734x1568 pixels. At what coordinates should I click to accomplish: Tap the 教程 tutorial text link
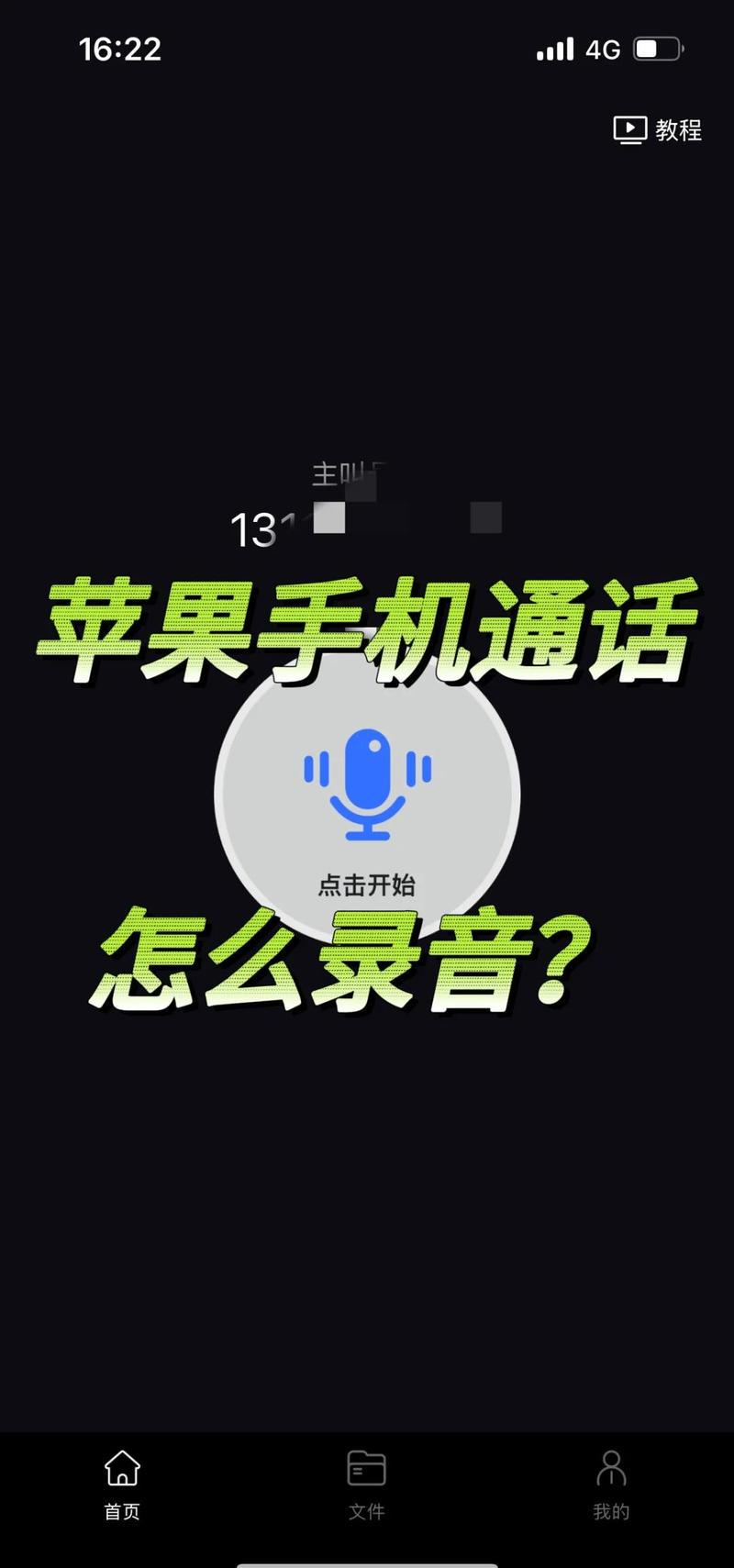(x=679, y=129)
